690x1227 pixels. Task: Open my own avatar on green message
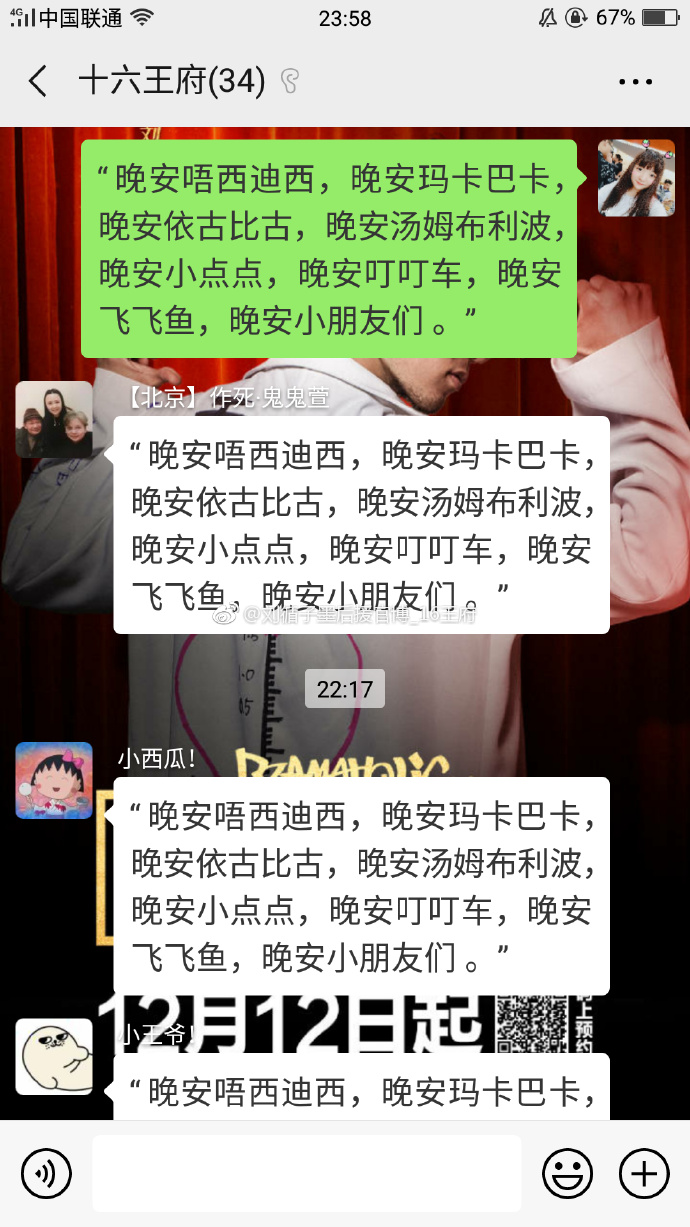(x=636, y=178)
